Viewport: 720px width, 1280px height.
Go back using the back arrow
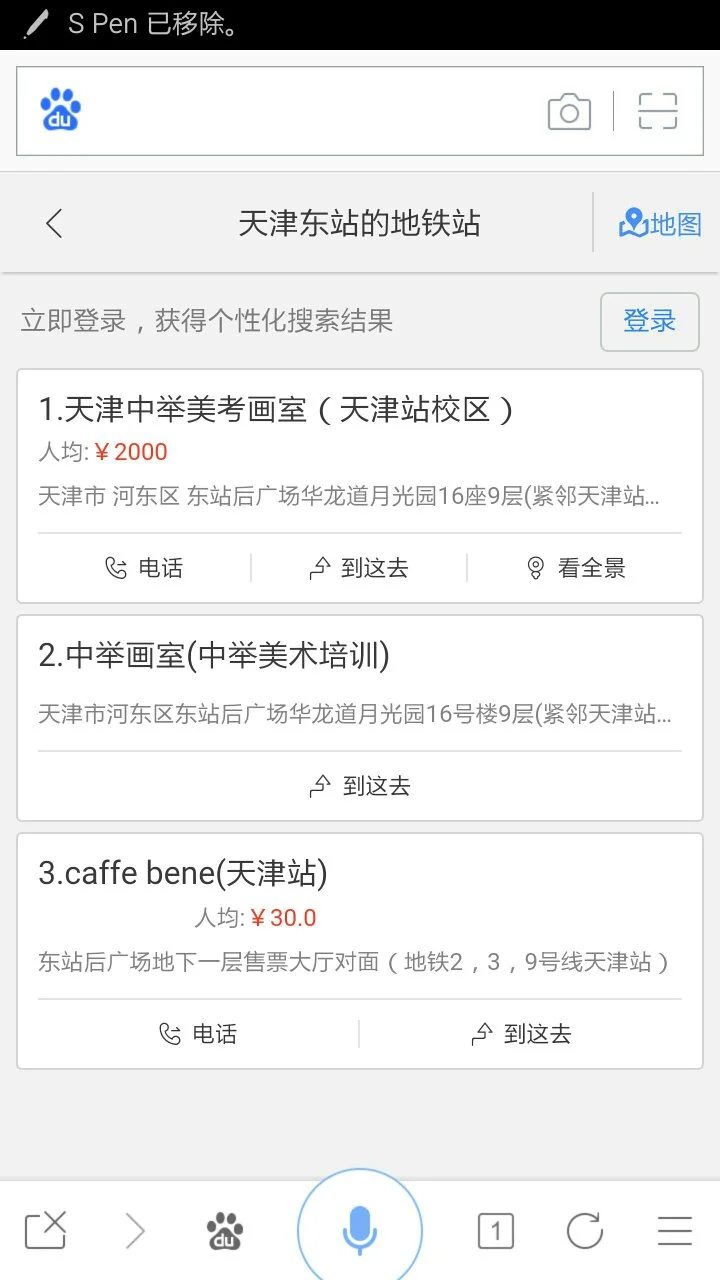point(53,223)
